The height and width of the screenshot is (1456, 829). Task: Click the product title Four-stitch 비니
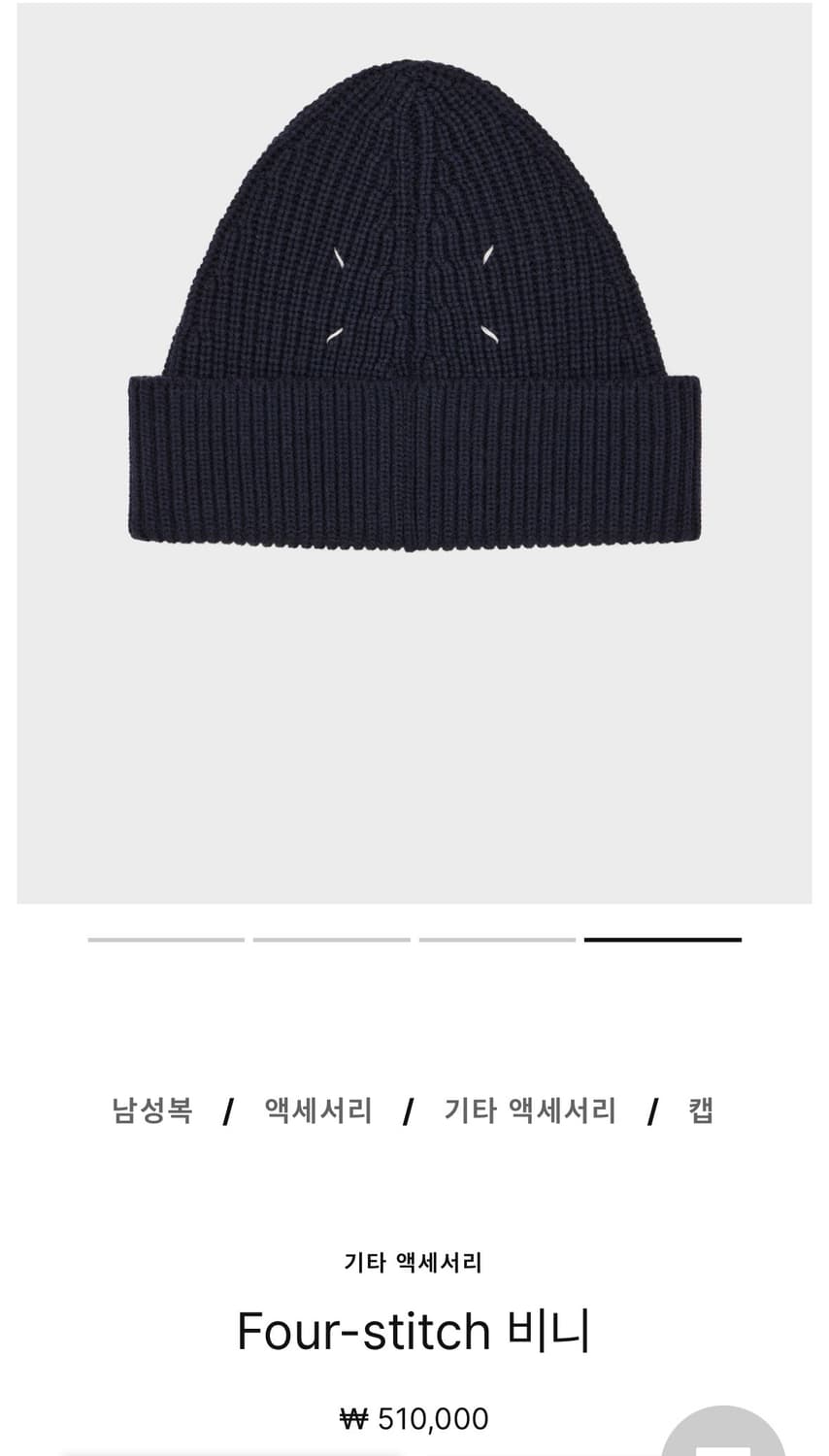(x=414, y=1330)
